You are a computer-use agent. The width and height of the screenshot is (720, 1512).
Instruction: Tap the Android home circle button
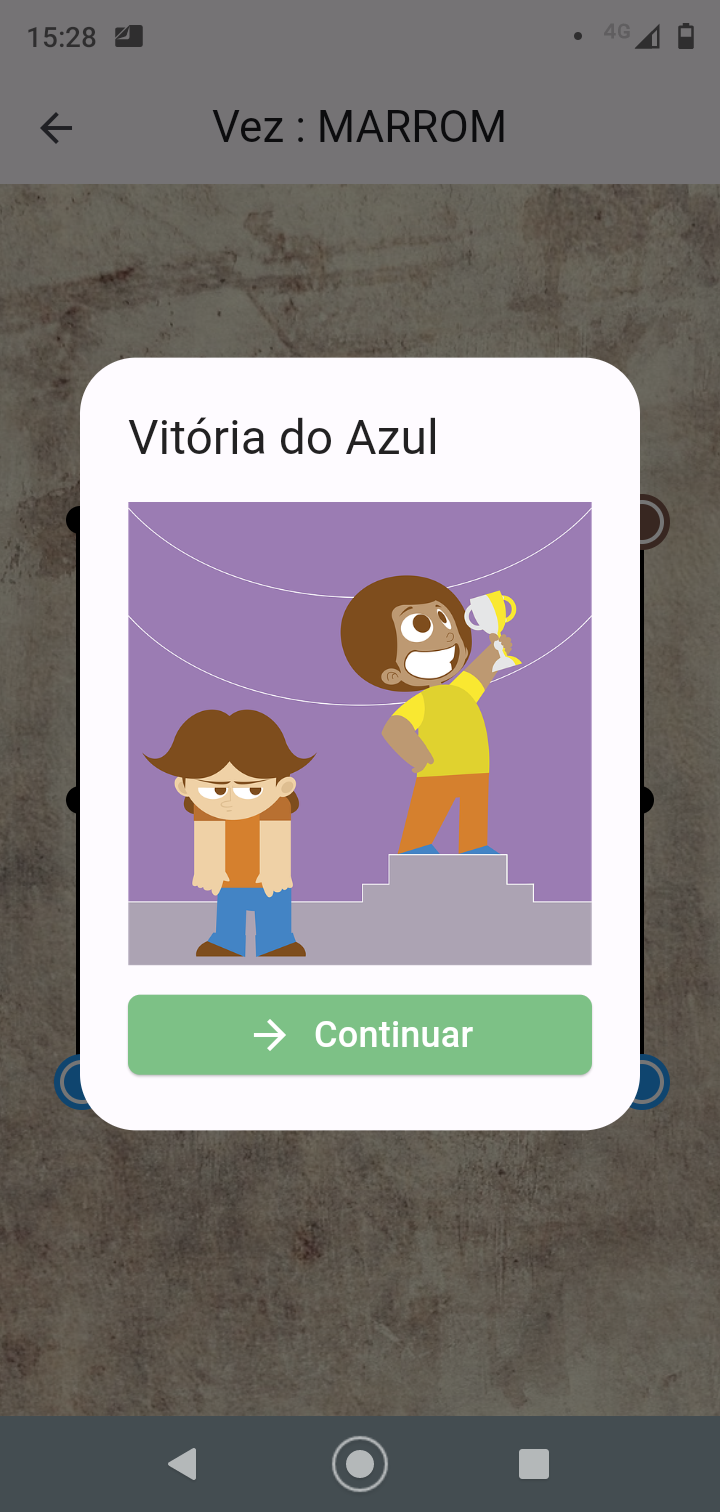(360, 1462)
